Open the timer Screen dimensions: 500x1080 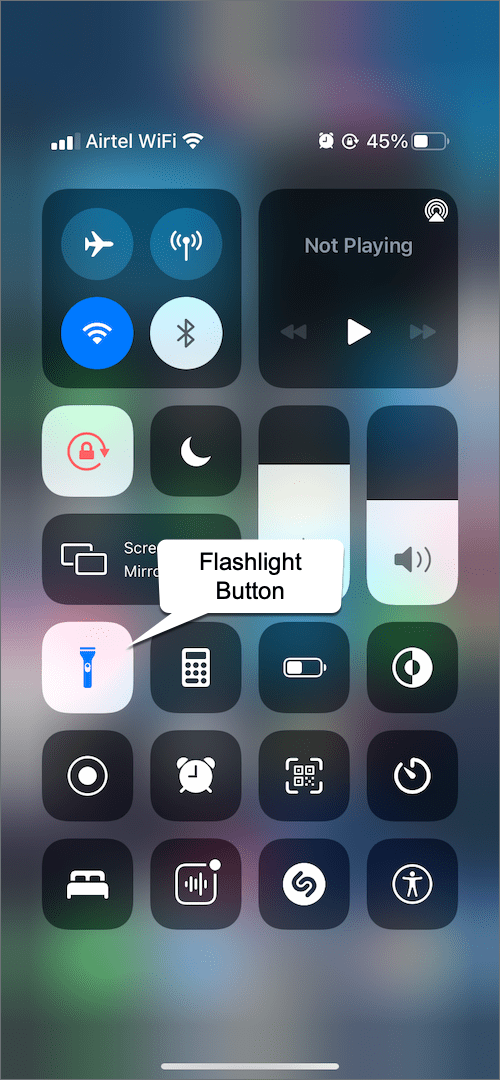(x=412, y=776)
